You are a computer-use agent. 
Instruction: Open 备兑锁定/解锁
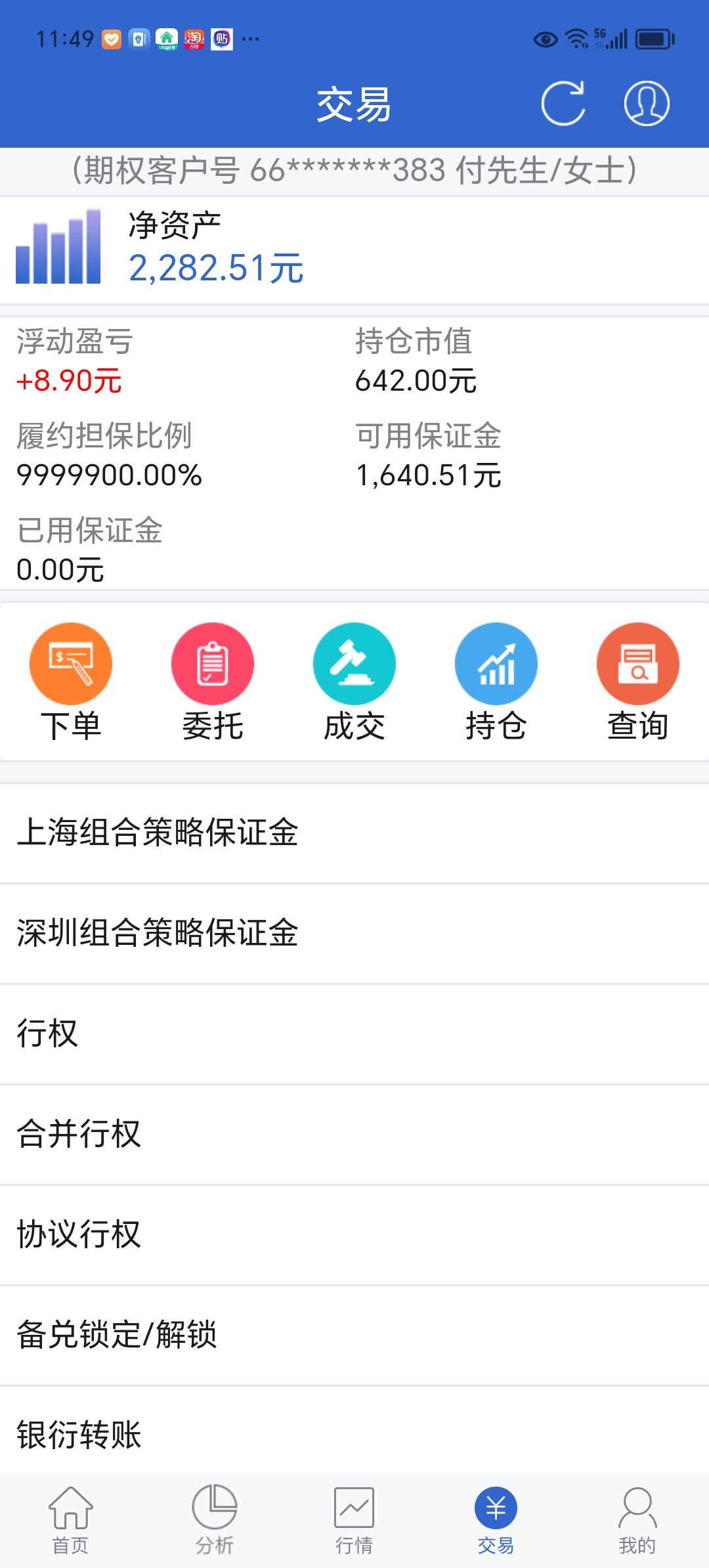coord(354,1335)
